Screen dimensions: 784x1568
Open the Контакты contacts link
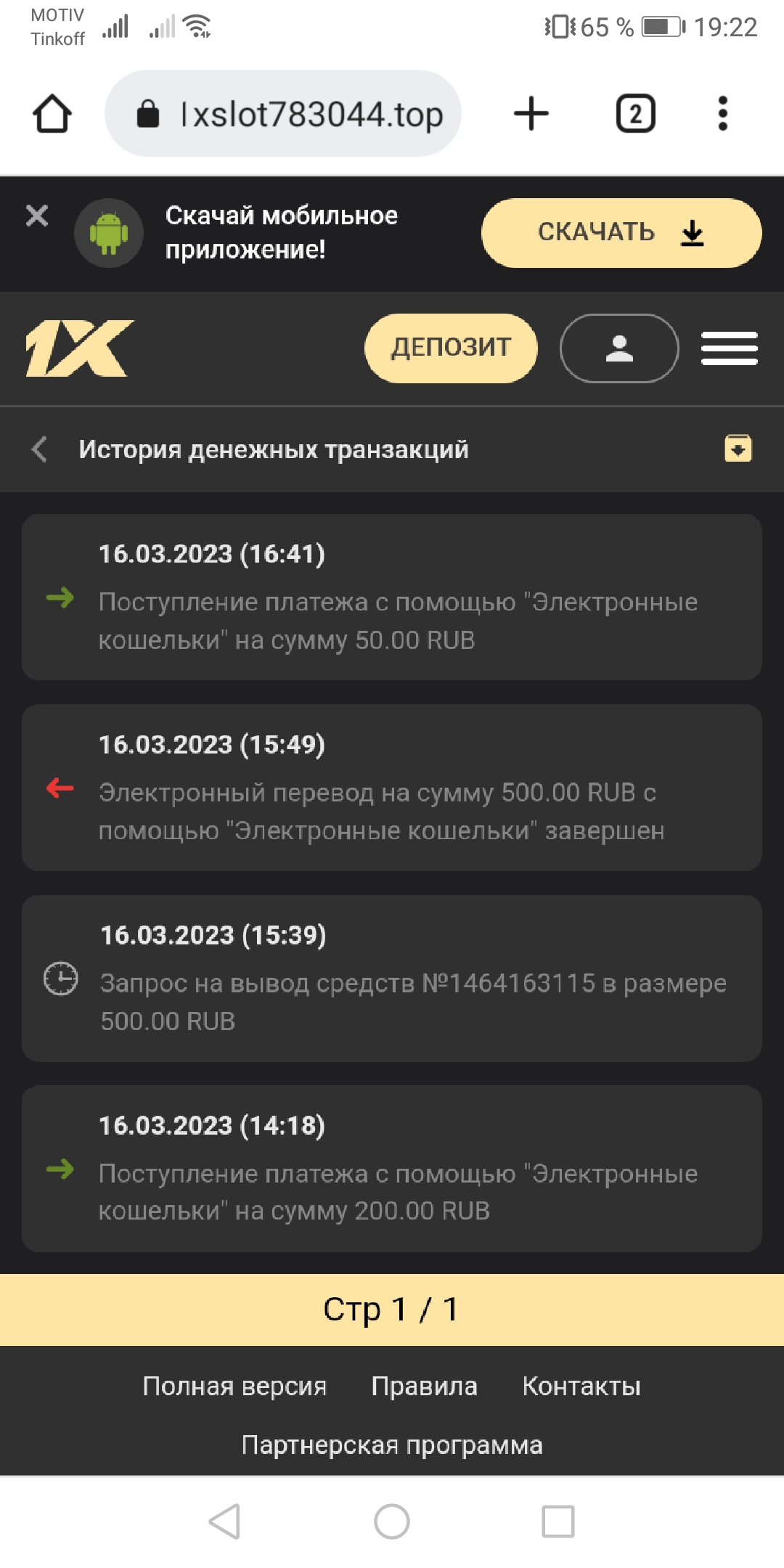pyautogui.click(x=581, y=1386)
